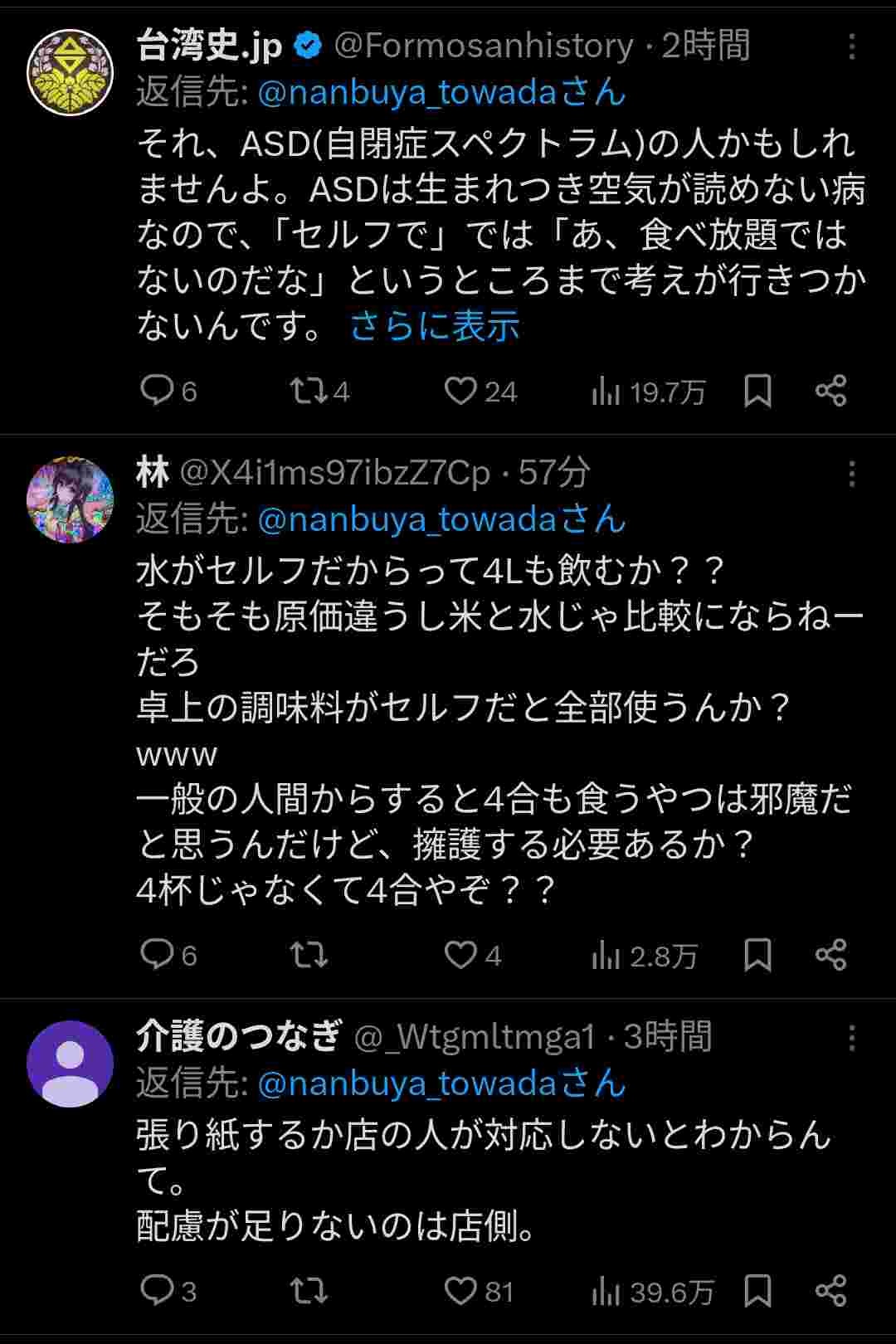
Task: Bookmark 台湾史.jp's reply
Action: (757, 390)
